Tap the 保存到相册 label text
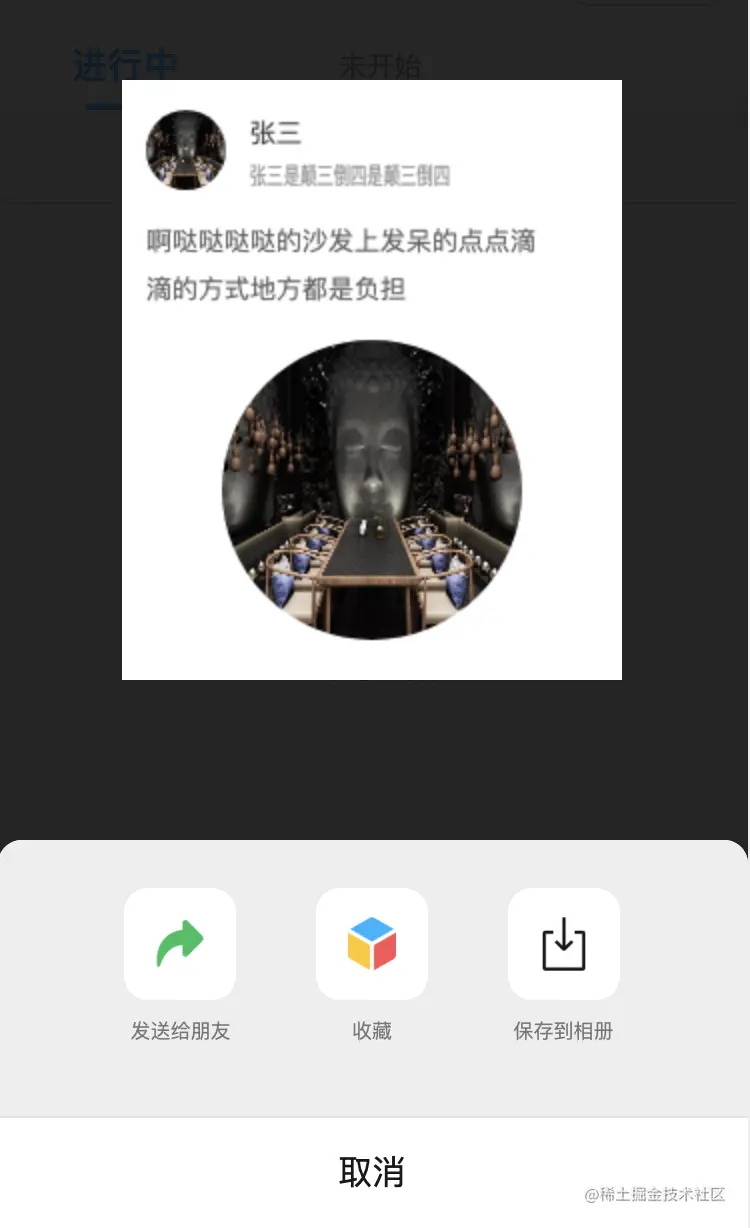 coord(564,1031)
